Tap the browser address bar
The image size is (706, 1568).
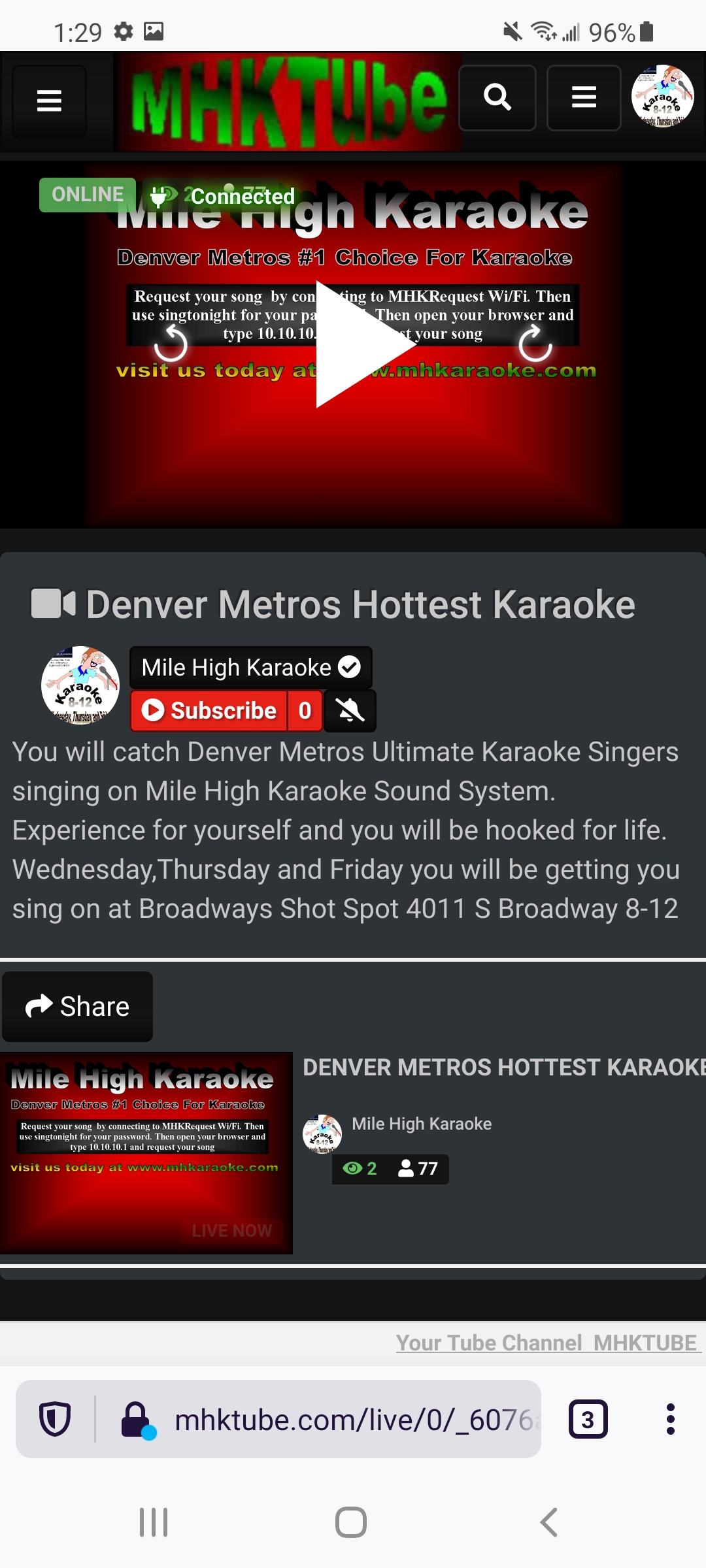click(353, 1420)
